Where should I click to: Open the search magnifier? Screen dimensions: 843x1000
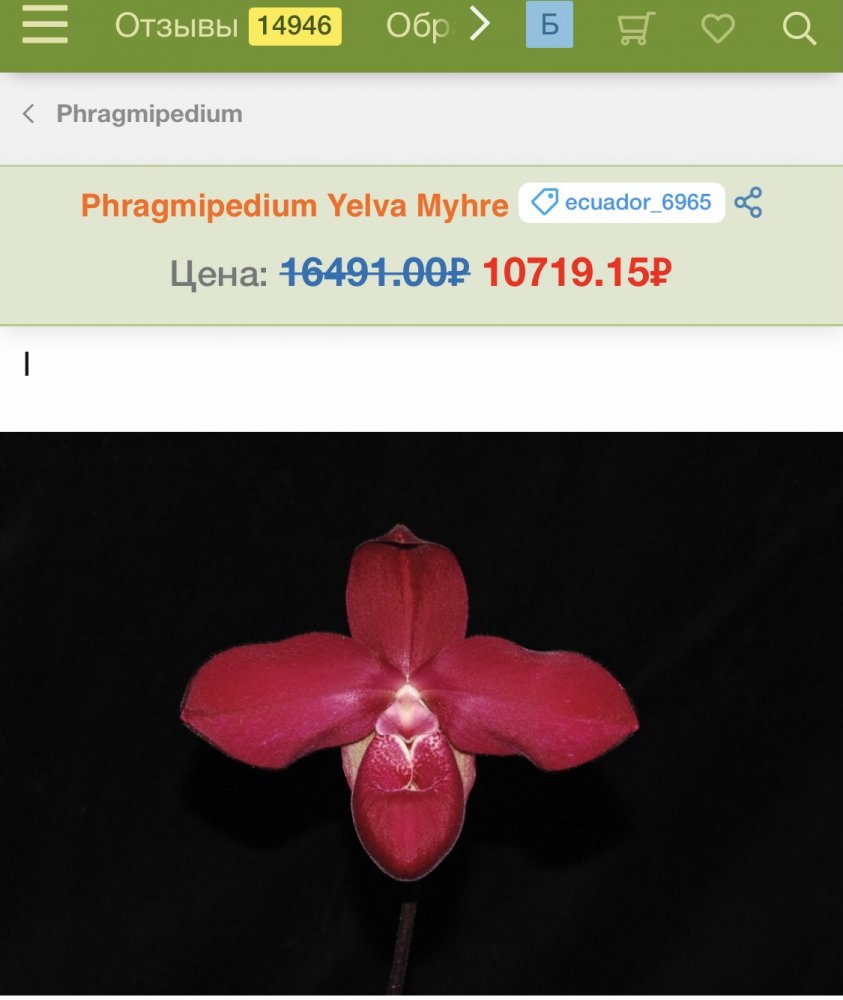[799, 28]
